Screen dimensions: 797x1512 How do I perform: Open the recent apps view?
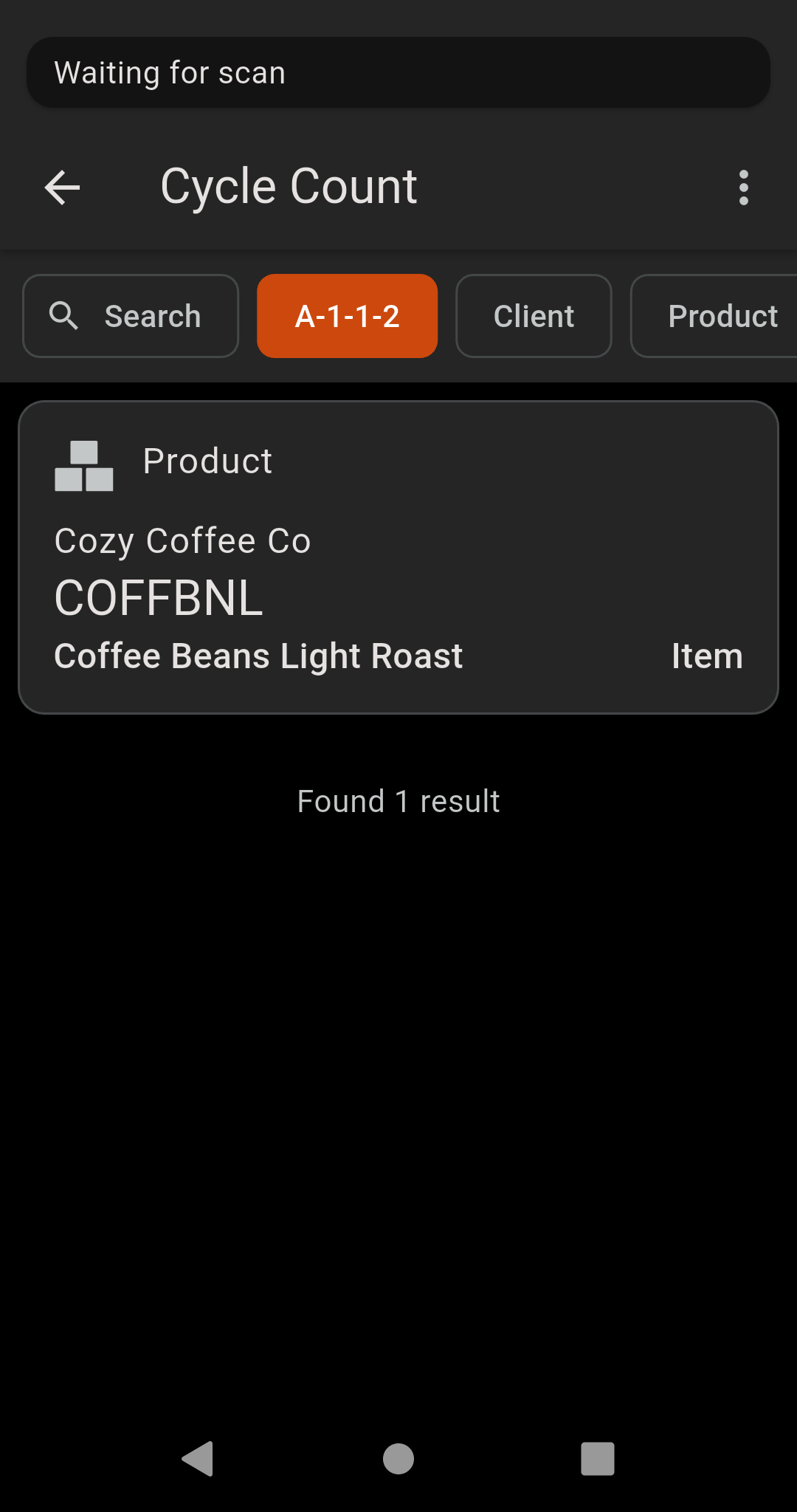point(598,1459)
